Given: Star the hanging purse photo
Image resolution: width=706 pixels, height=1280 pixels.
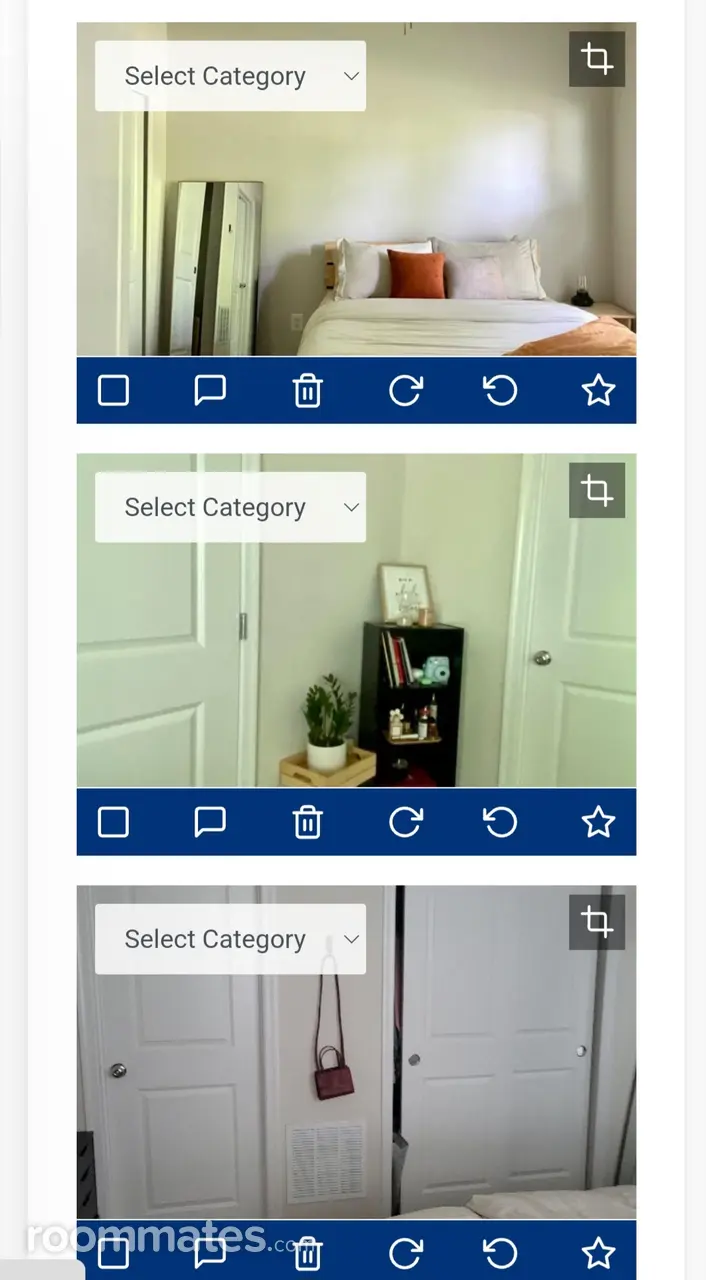Looking at the screenshot, I should click(598, 1252).
